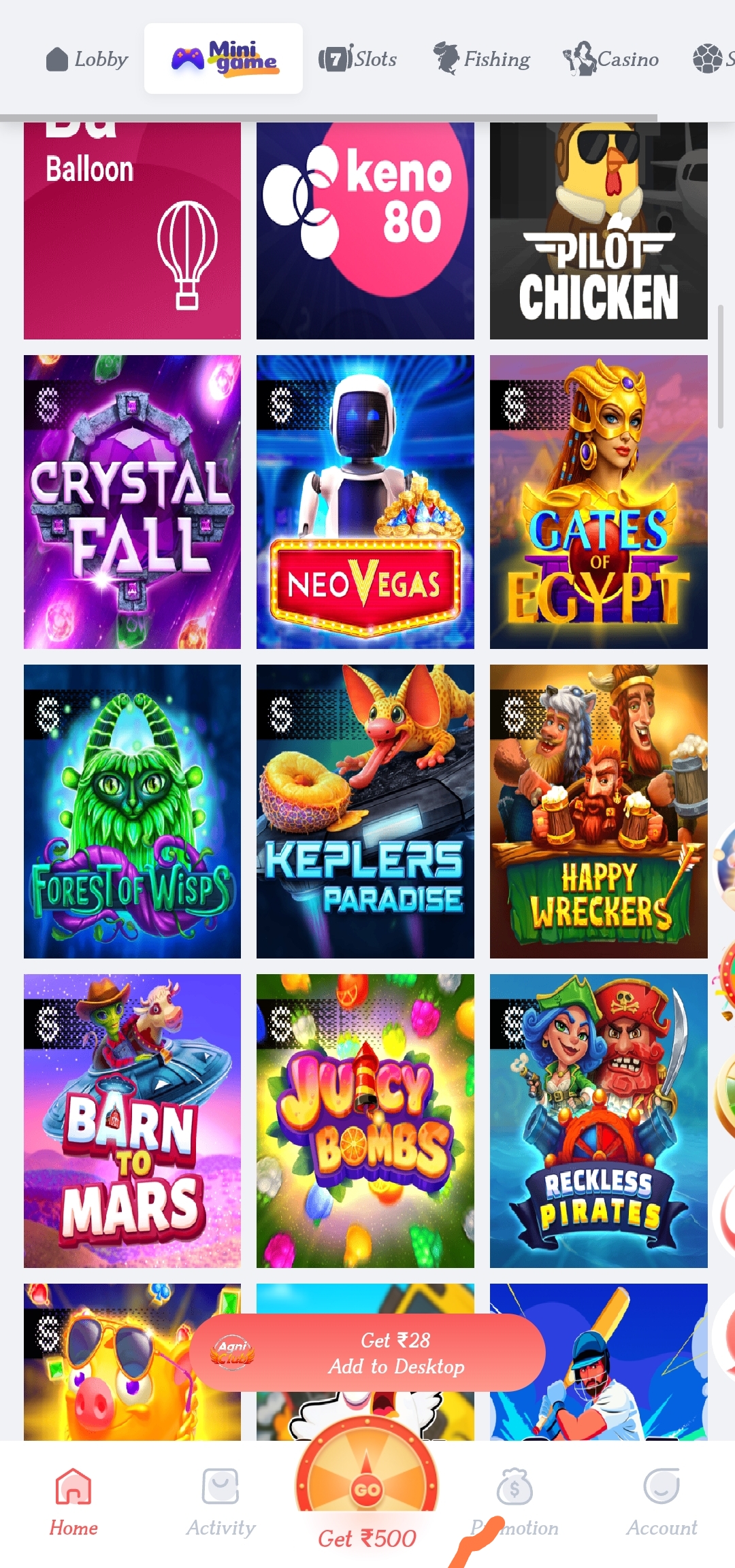Screen dimensions: 735x1568
Task: Open the Balloon game
Action: [x=132, y=231]
